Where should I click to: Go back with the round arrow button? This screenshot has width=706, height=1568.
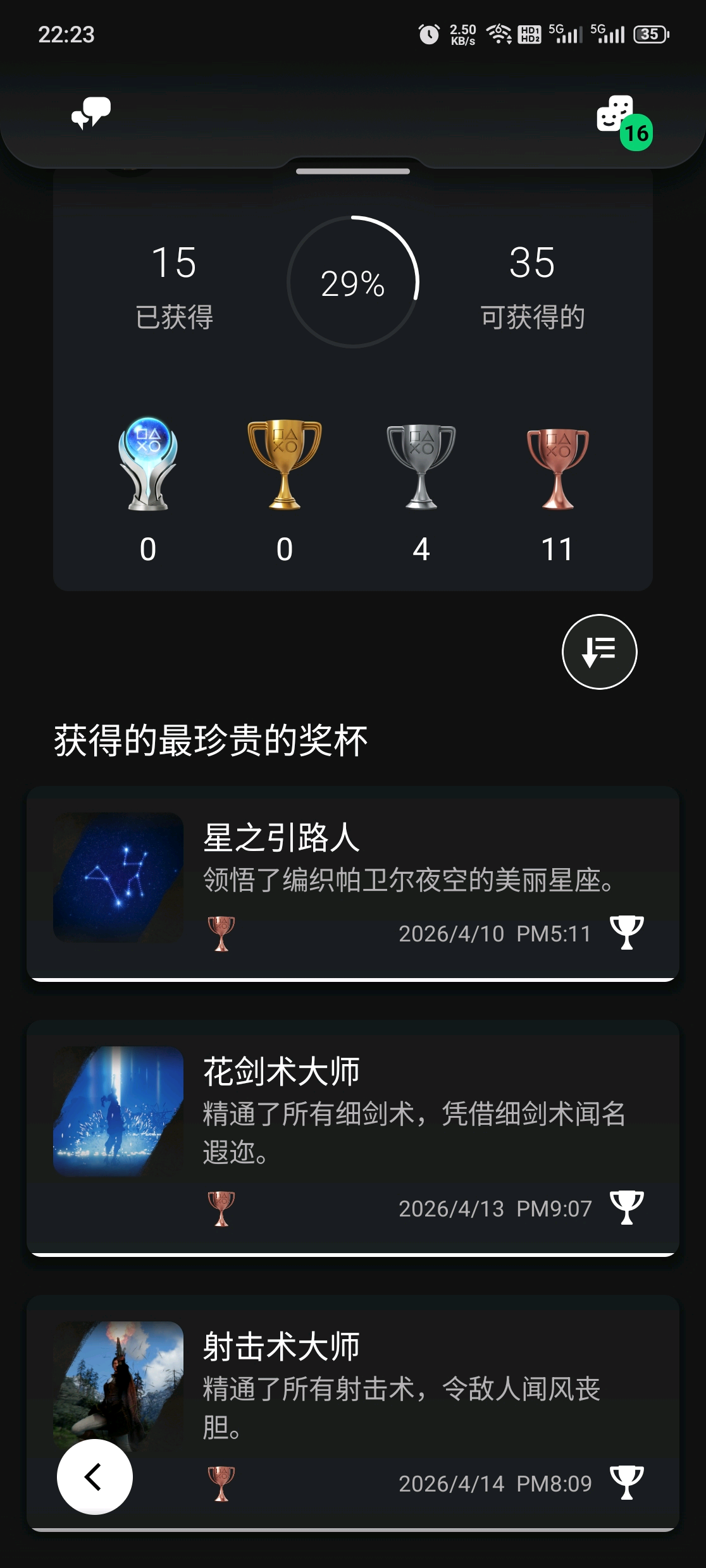click(95, 1477)
